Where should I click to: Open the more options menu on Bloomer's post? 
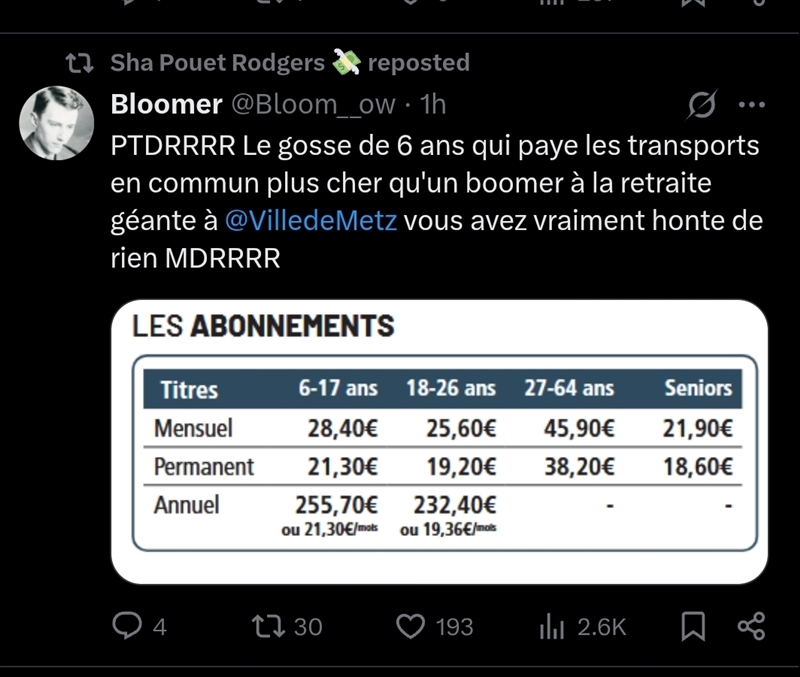[x=750, y=103]
